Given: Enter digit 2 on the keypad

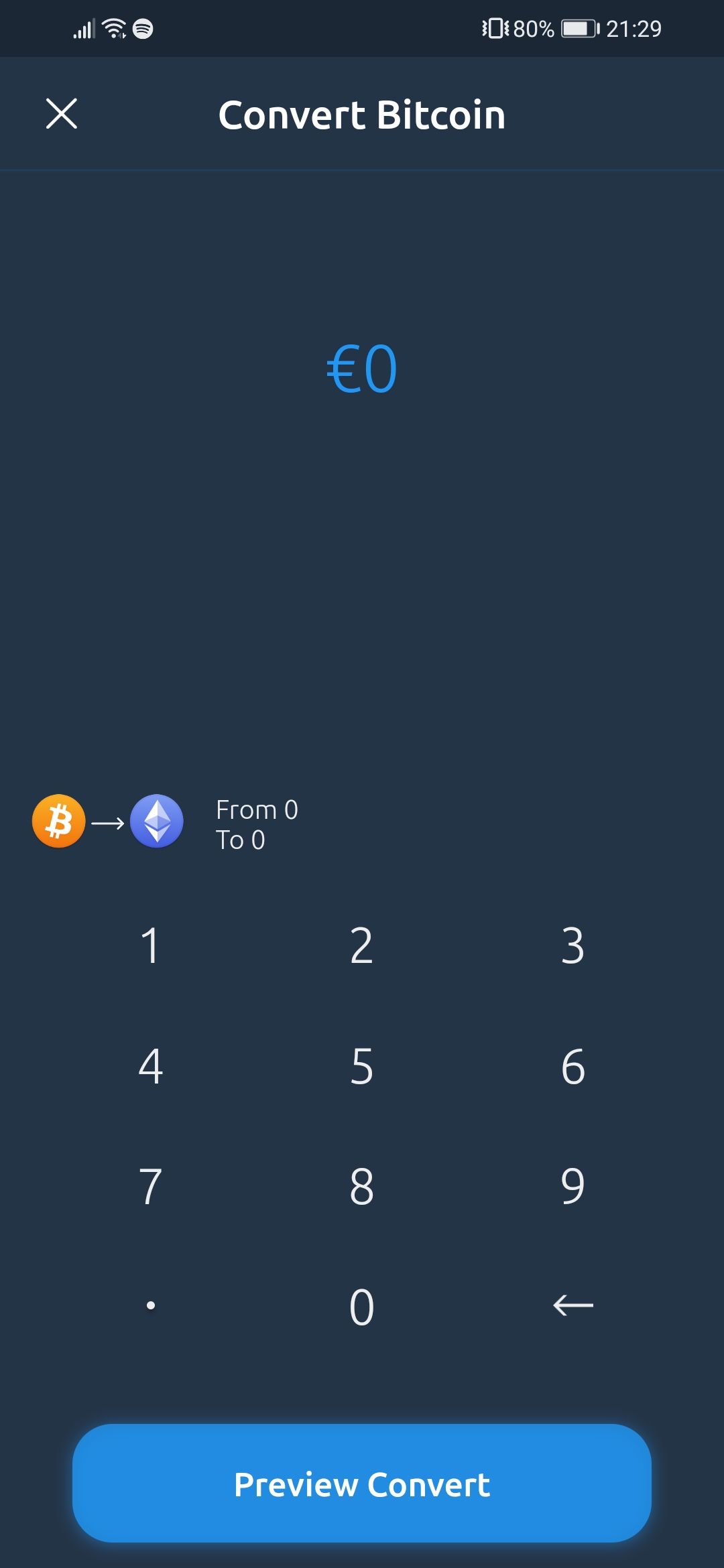Looking at the screenshot, I should 362,945.
